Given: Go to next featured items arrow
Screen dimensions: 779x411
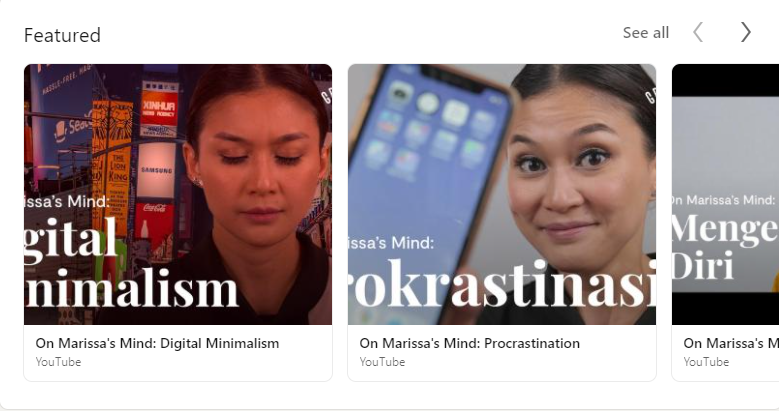Looking at the screenshot, I should [x=745, y=33].
